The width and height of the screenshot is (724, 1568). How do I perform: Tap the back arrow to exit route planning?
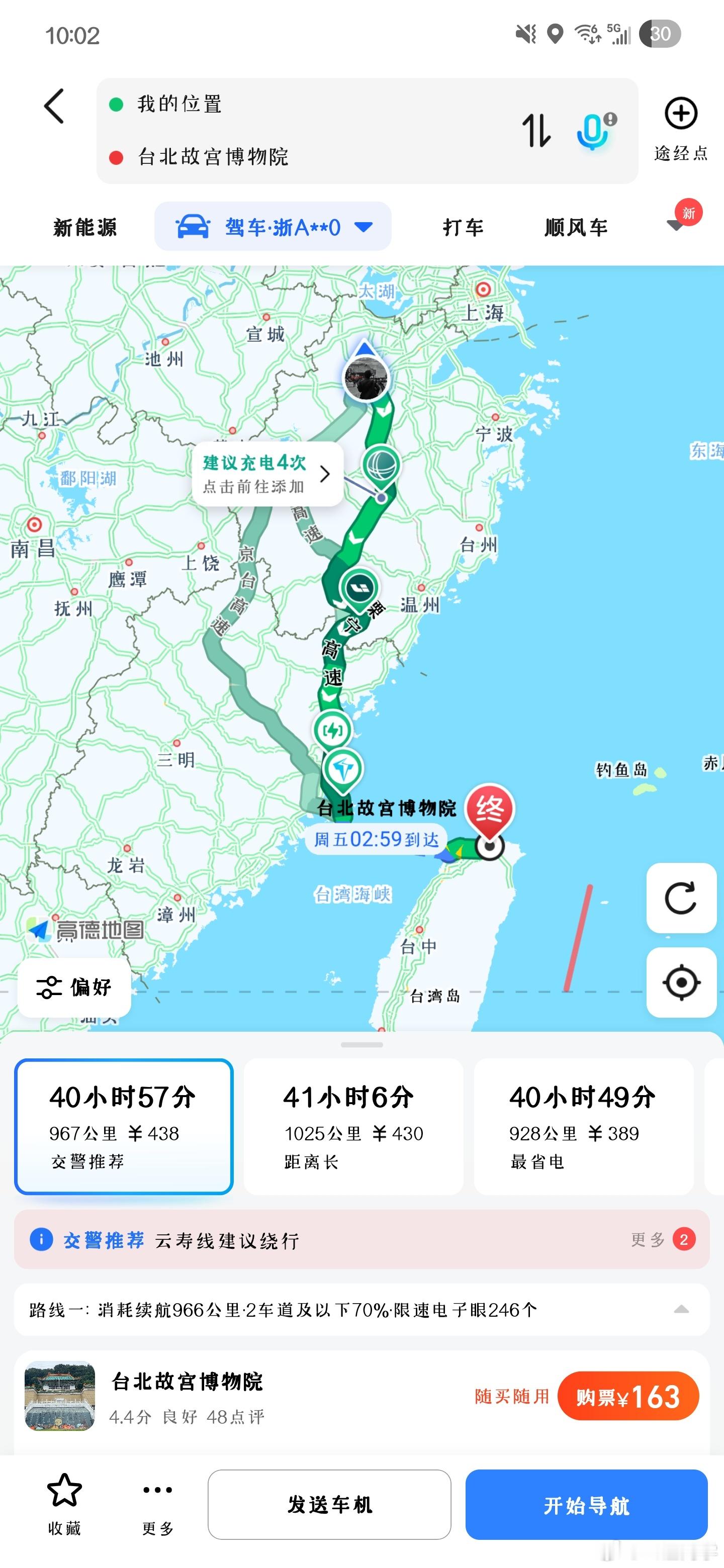click(x=55, y=106)
